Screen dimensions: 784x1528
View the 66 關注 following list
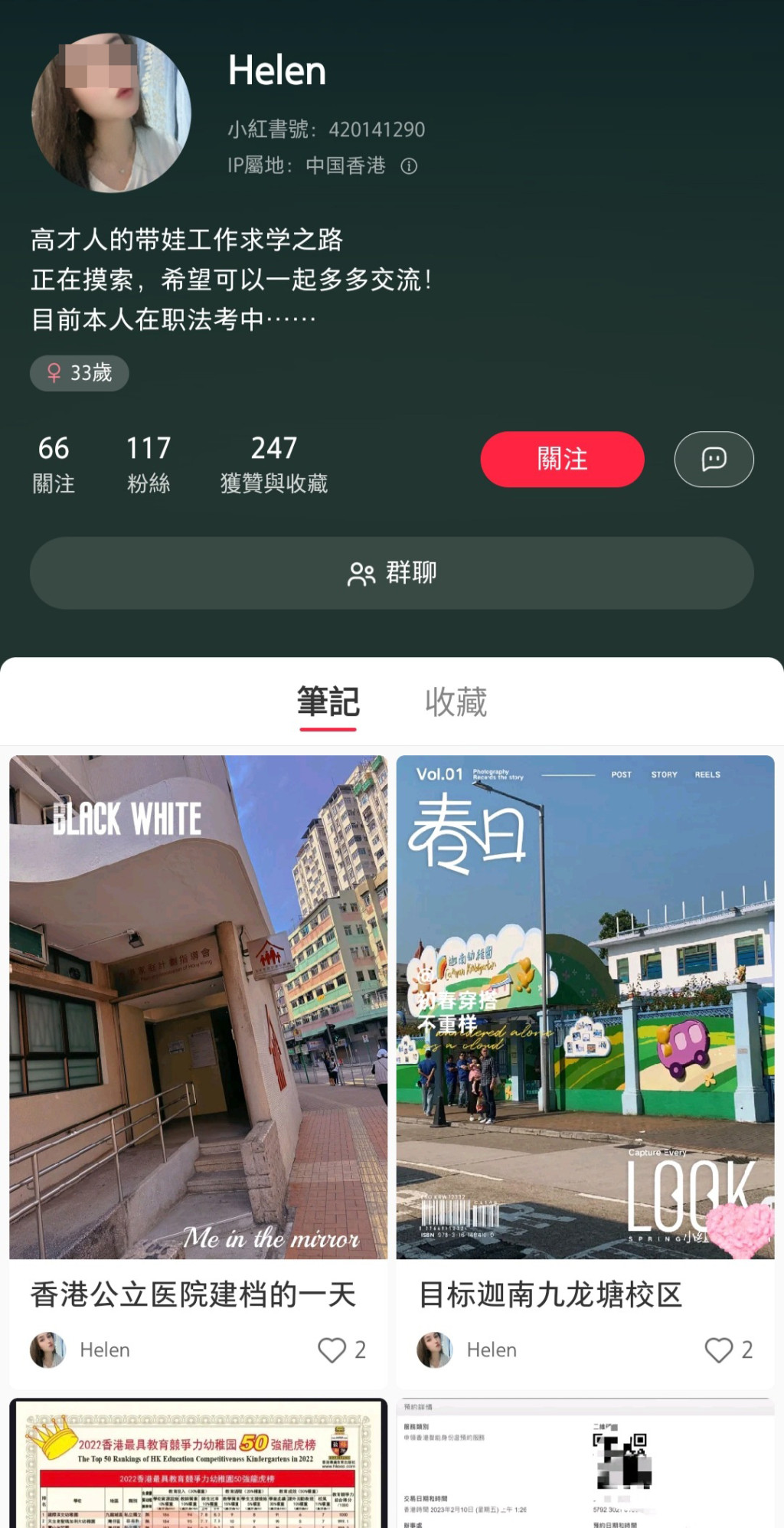click(x=54, y=462)
